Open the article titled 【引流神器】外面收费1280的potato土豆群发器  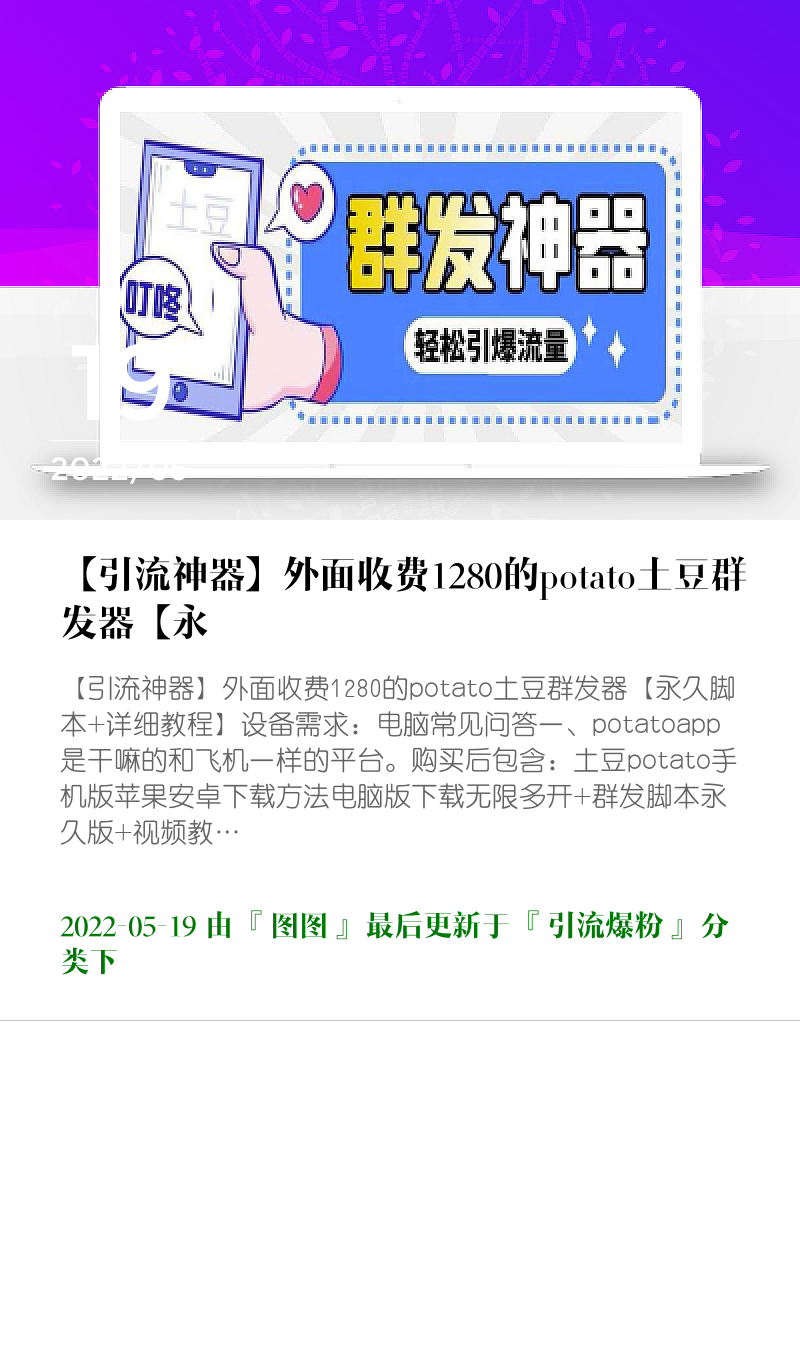click(404, 600)
